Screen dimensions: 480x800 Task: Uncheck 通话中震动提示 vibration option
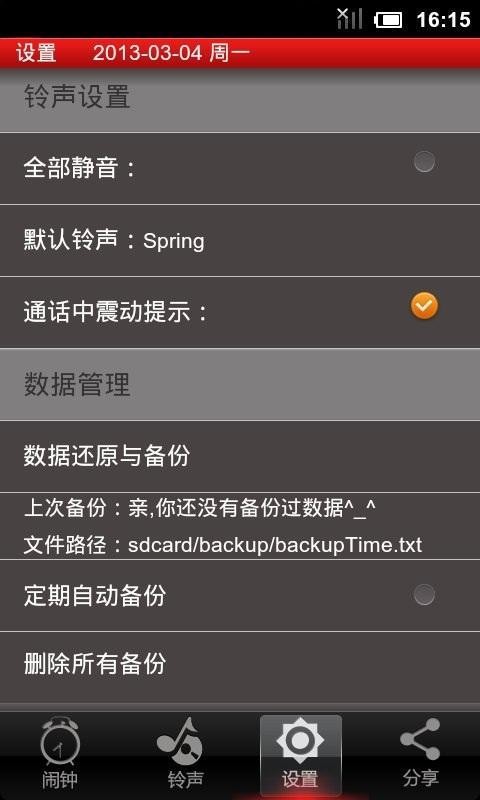tap(424, 307)
